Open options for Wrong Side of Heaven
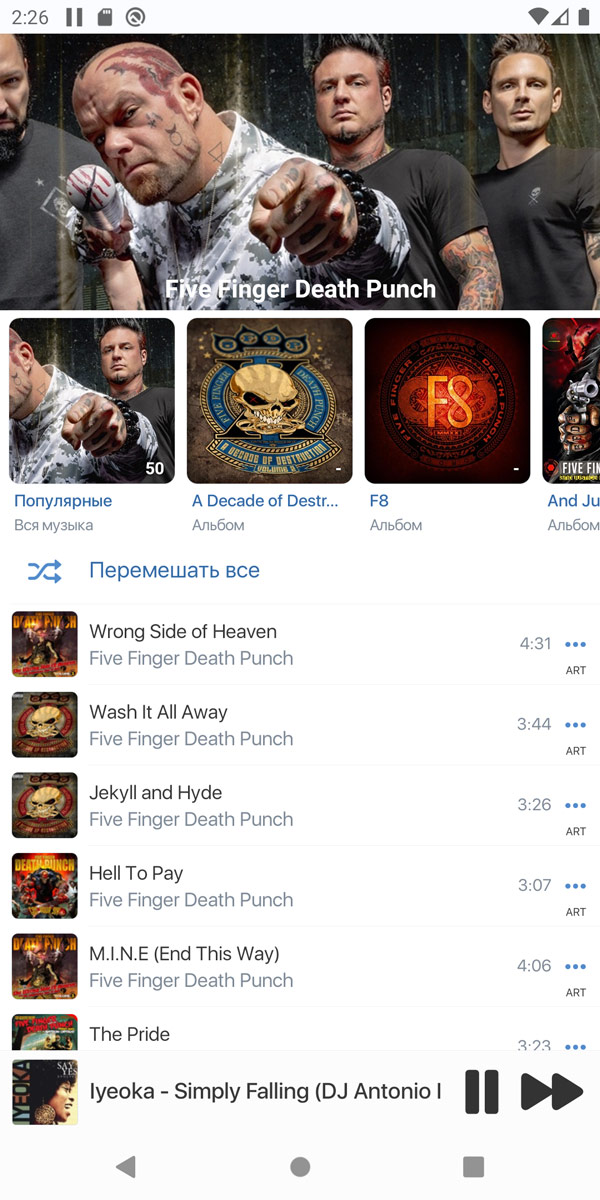Image resolution: width=600 pixels, height=1200 pixels. coord(575,645)
